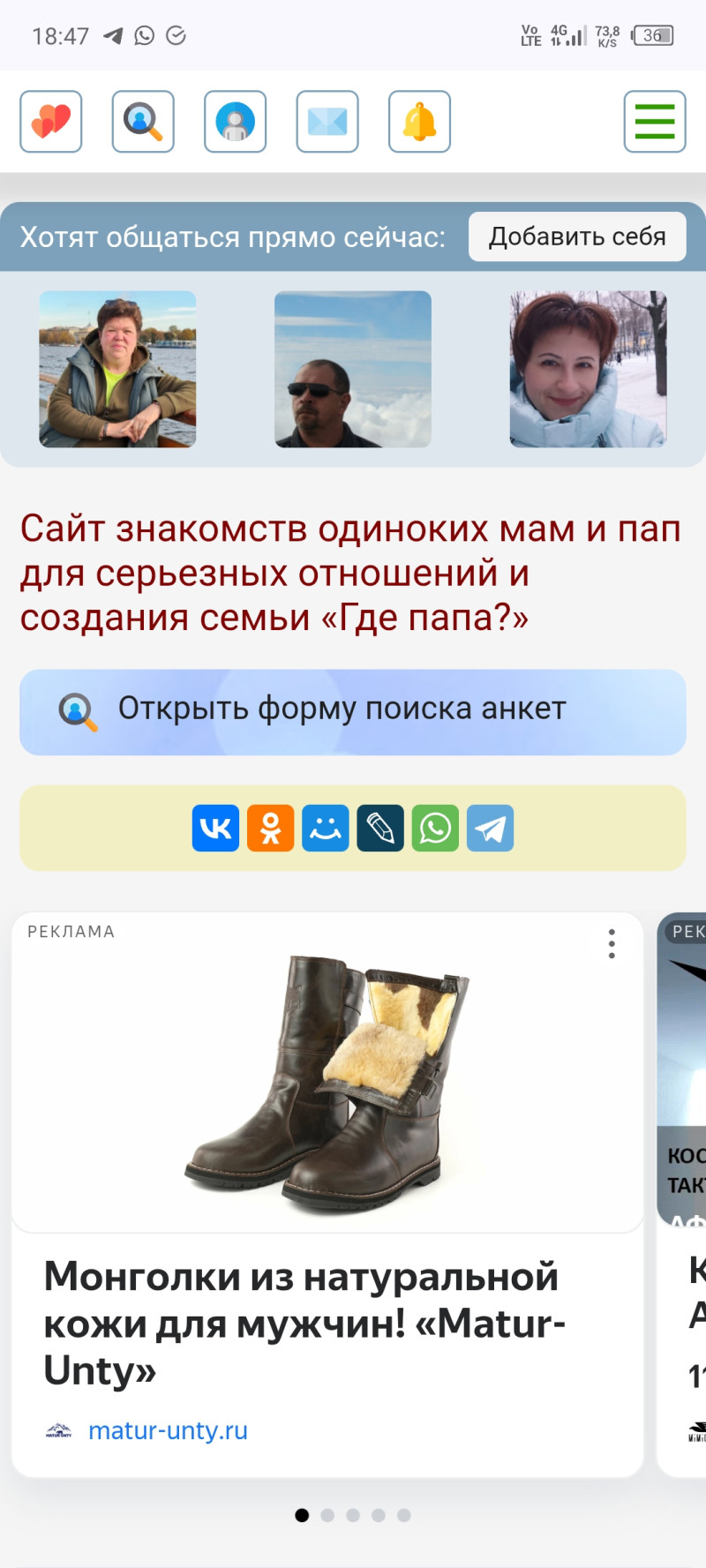
Task: Share the site via Telegram
Action: click(x=490, y=828)
